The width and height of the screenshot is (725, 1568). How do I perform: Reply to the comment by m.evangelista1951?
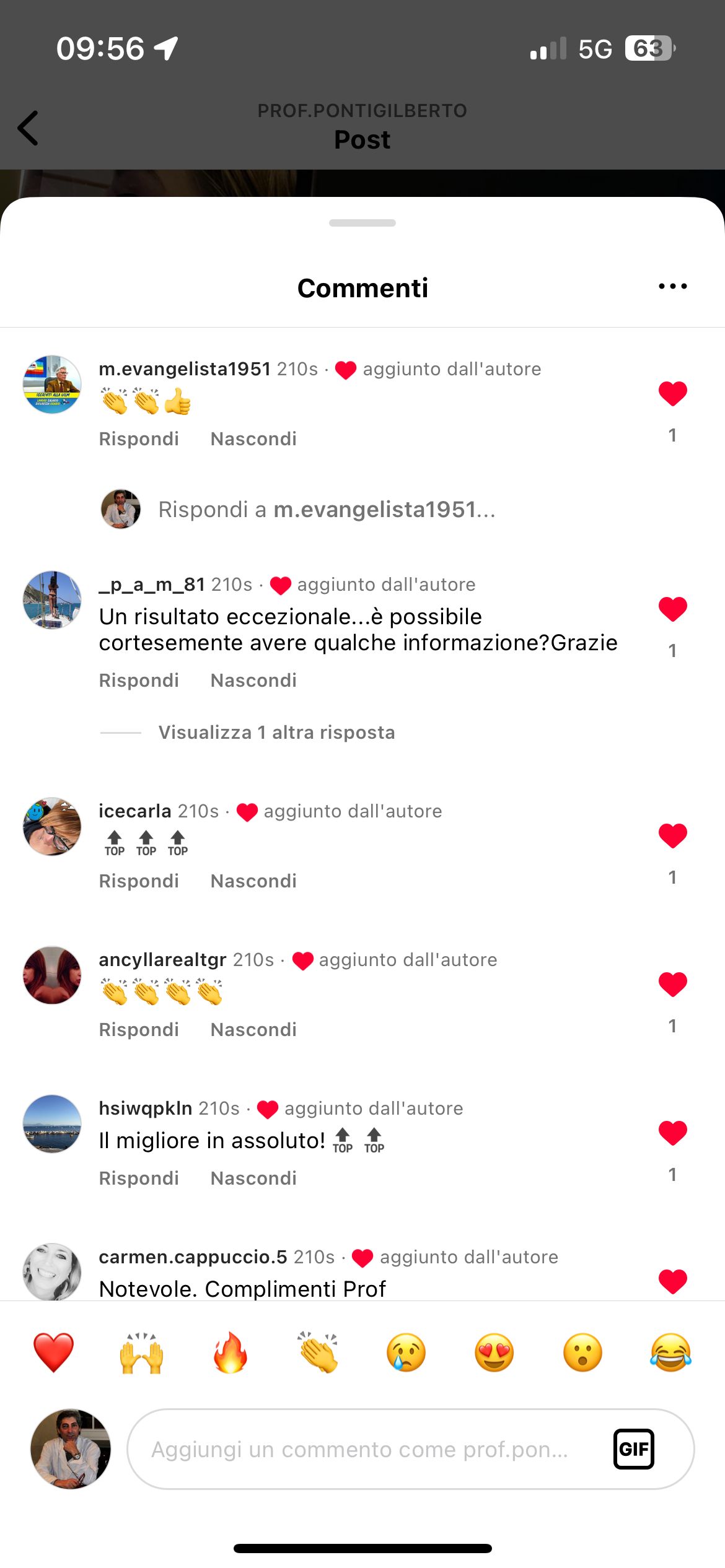pos(139,439)
